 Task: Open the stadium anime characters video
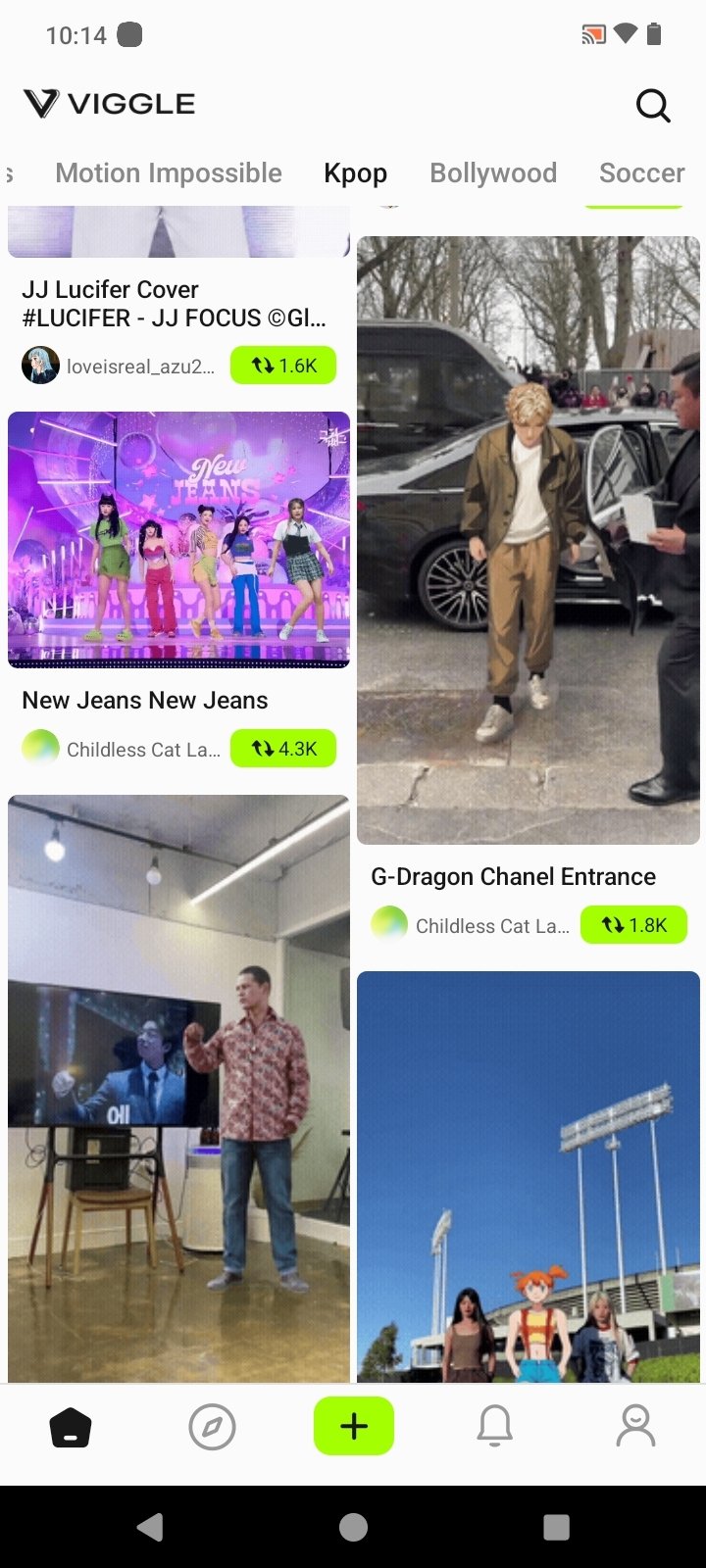click(529, 1176)
